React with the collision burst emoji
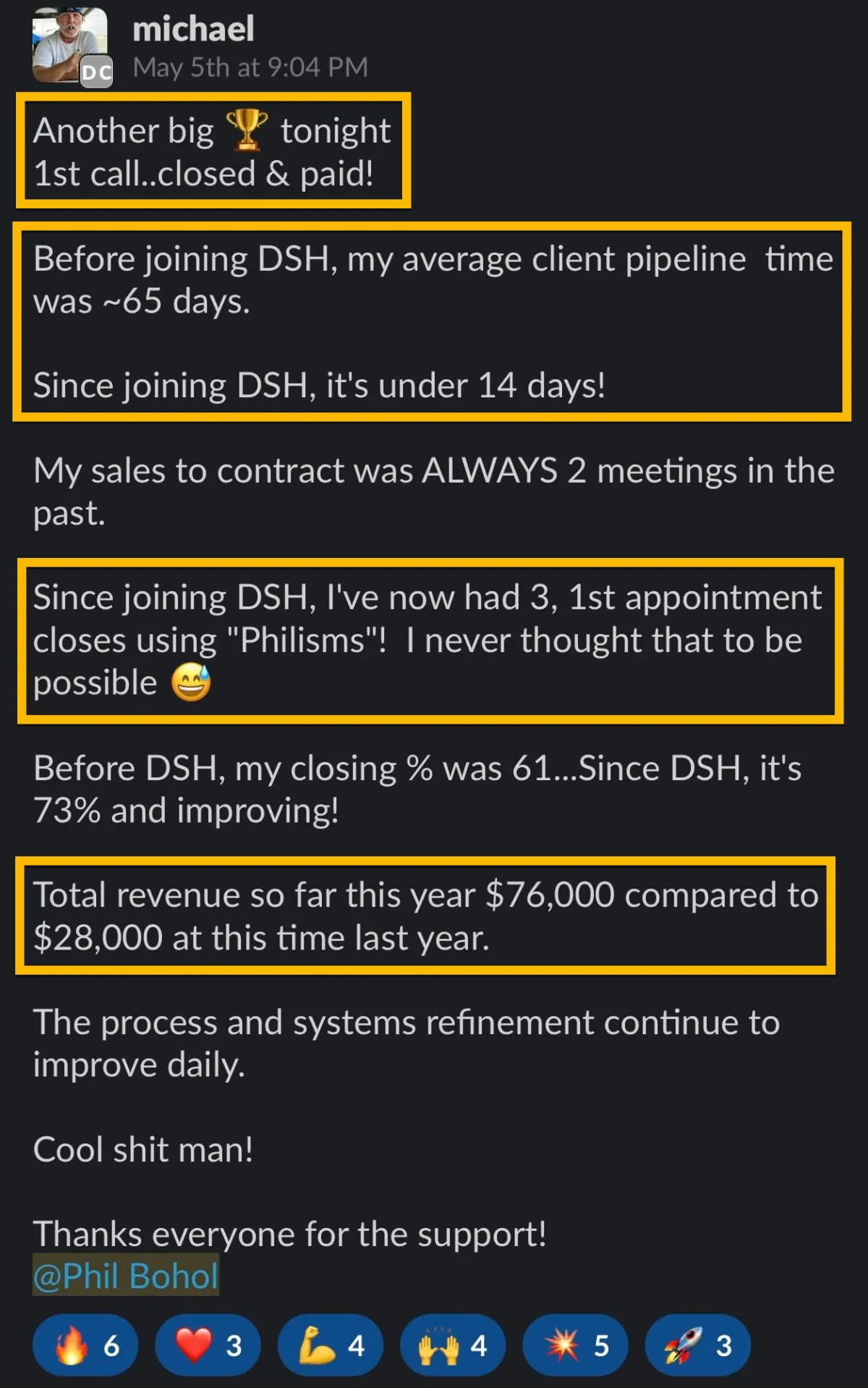Screen dimensions: 868x1388 click(x=575, y=1345)
